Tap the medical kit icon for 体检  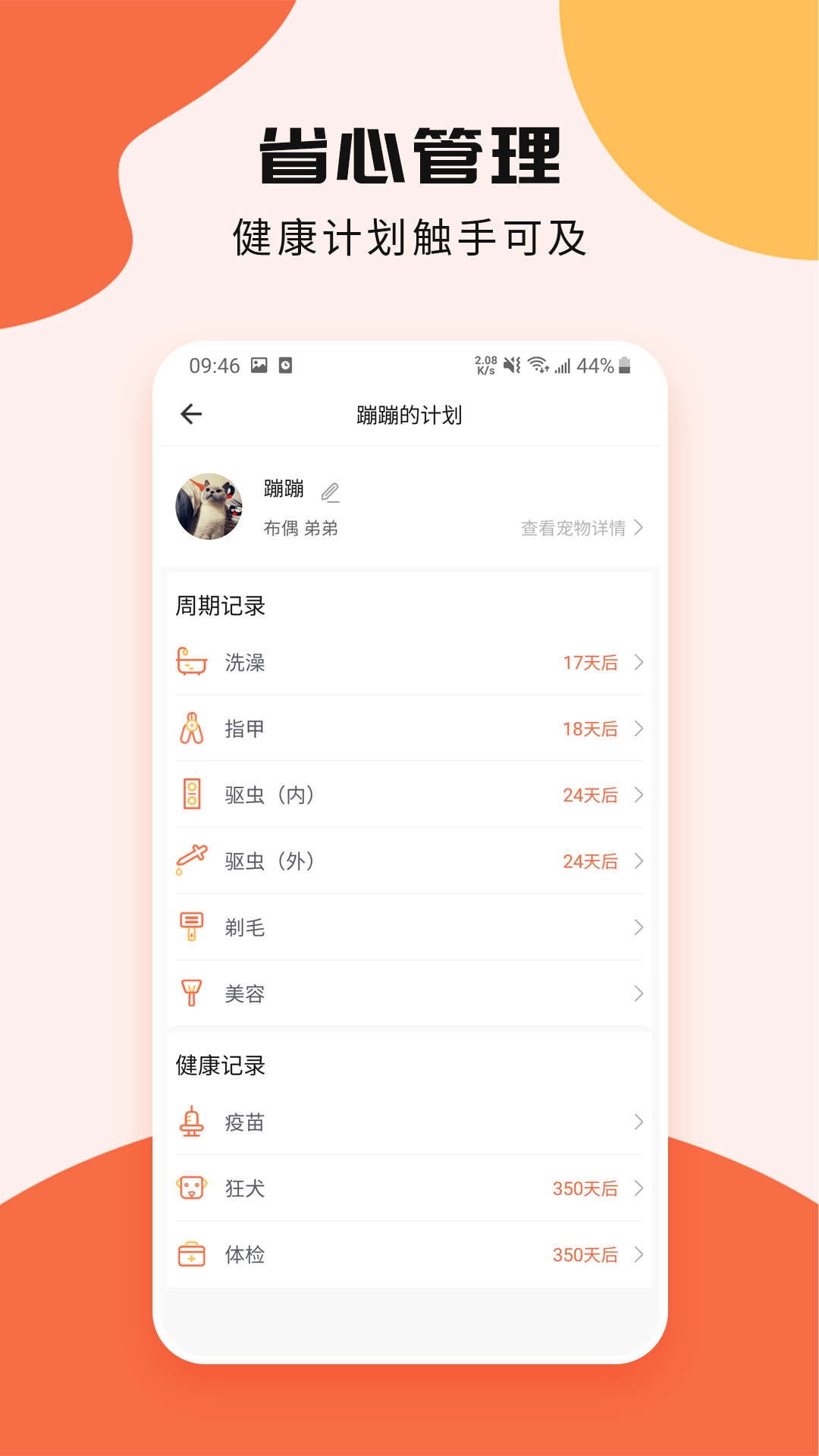[x=192, y=1254]
